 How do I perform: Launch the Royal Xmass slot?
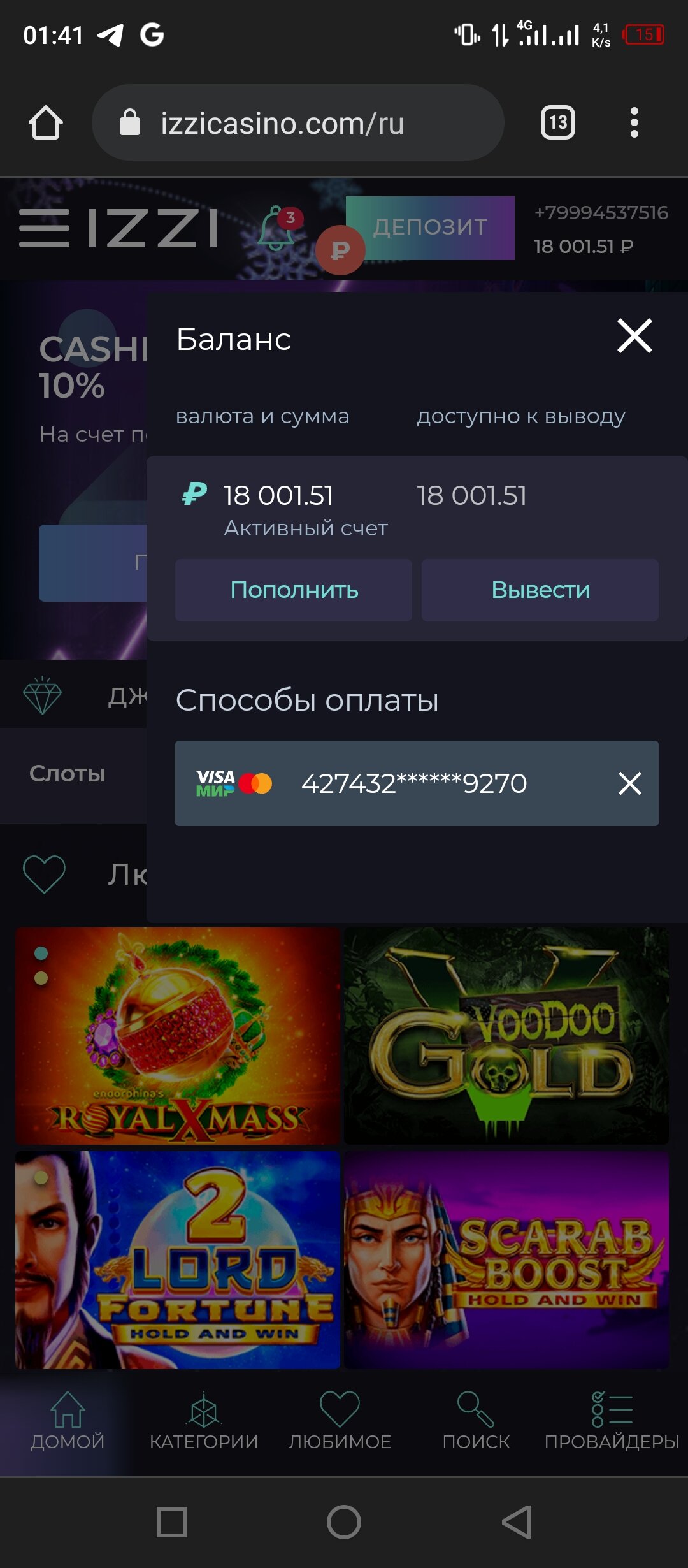pyautogui.click(x=177, y=1035)
